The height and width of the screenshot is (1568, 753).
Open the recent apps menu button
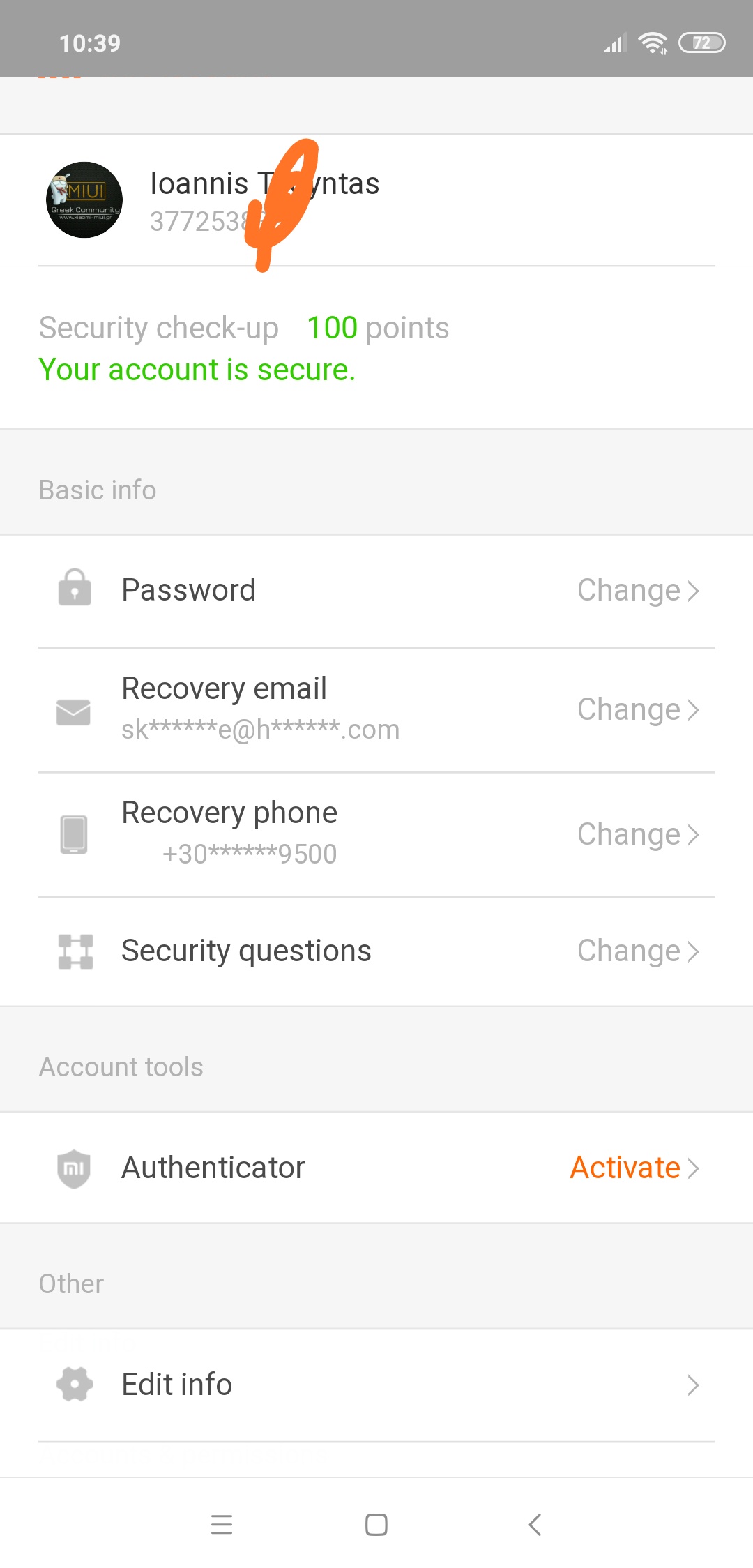pos(222,1525)
